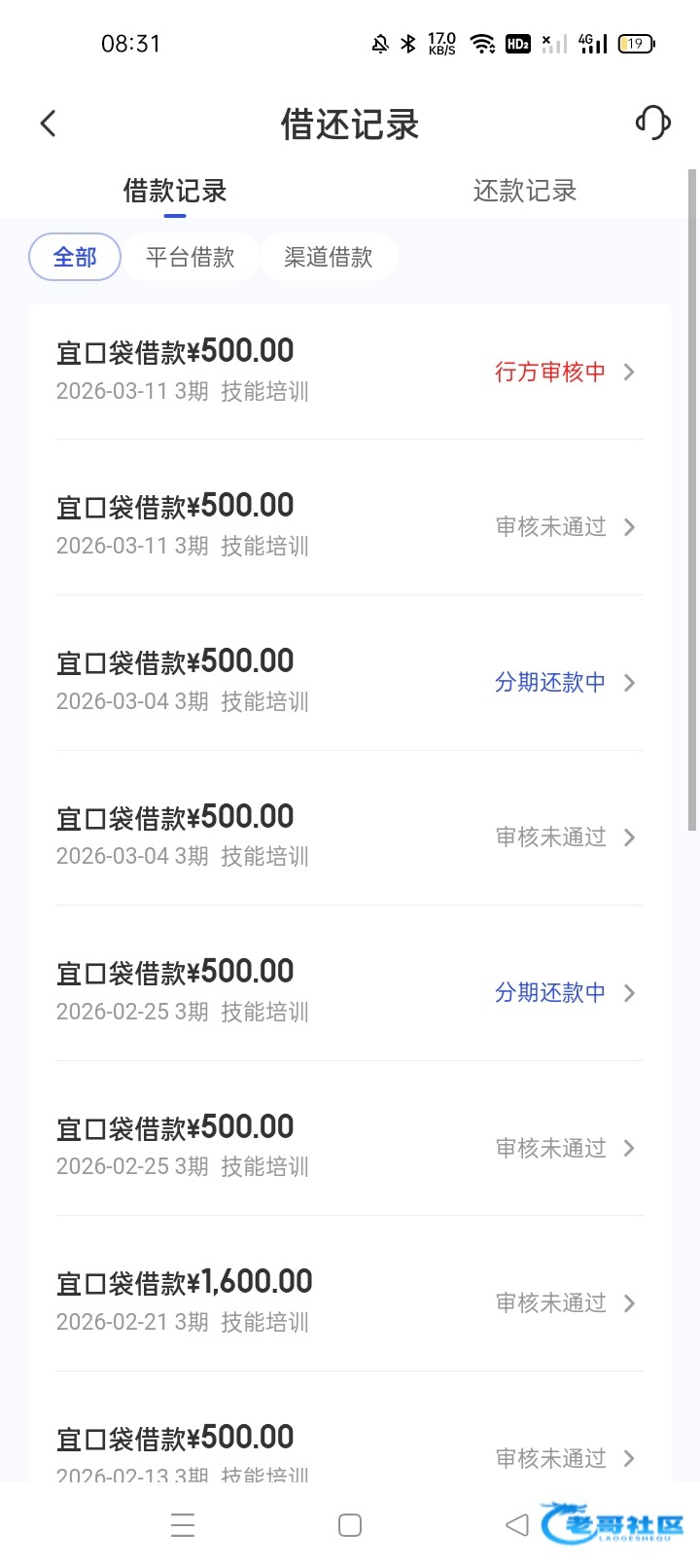Filter by 平台借款

[191, 258]
